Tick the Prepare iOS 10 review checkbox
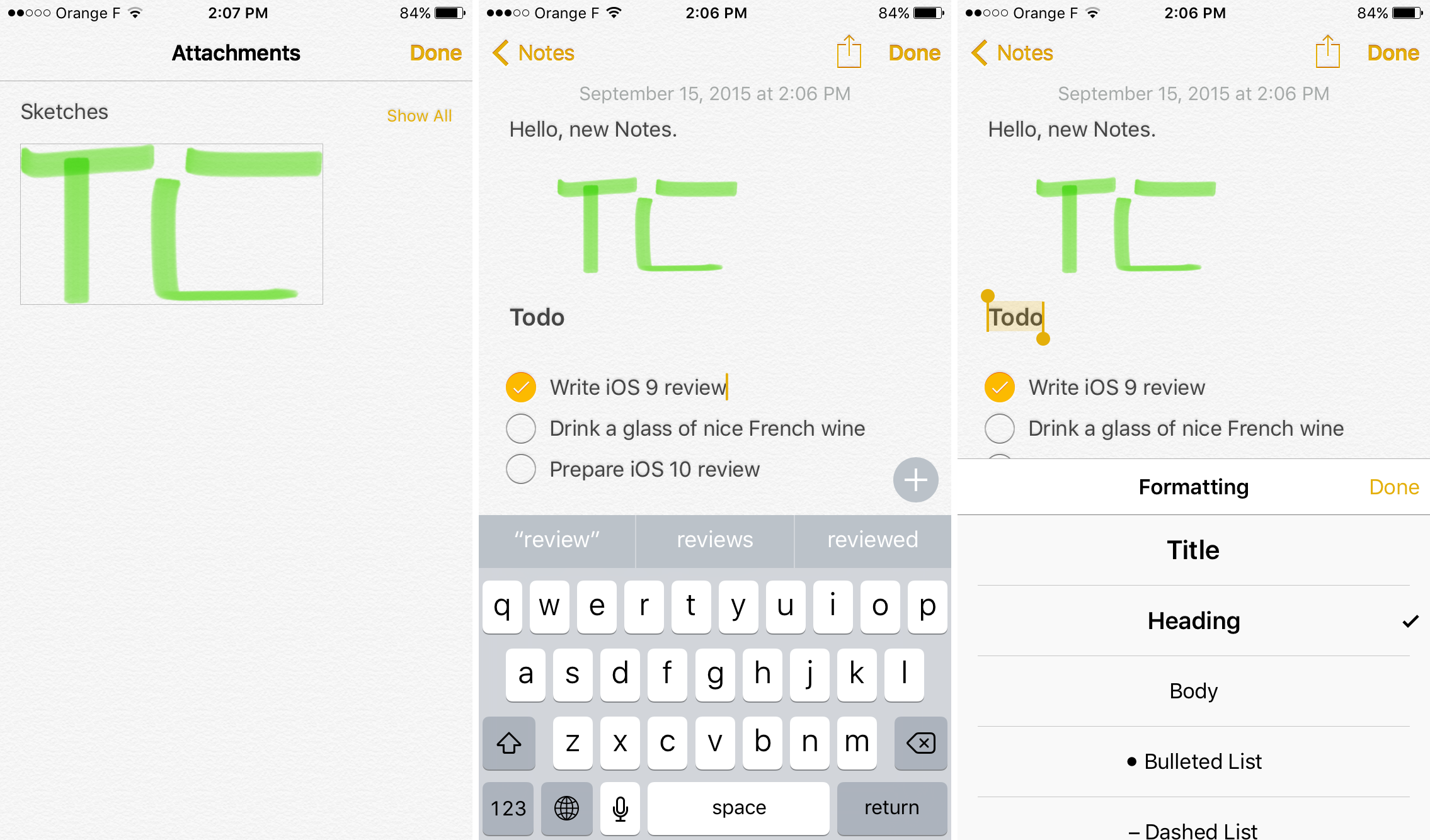The height and width of the screenshot is (840, 1430). coord(521,469)
